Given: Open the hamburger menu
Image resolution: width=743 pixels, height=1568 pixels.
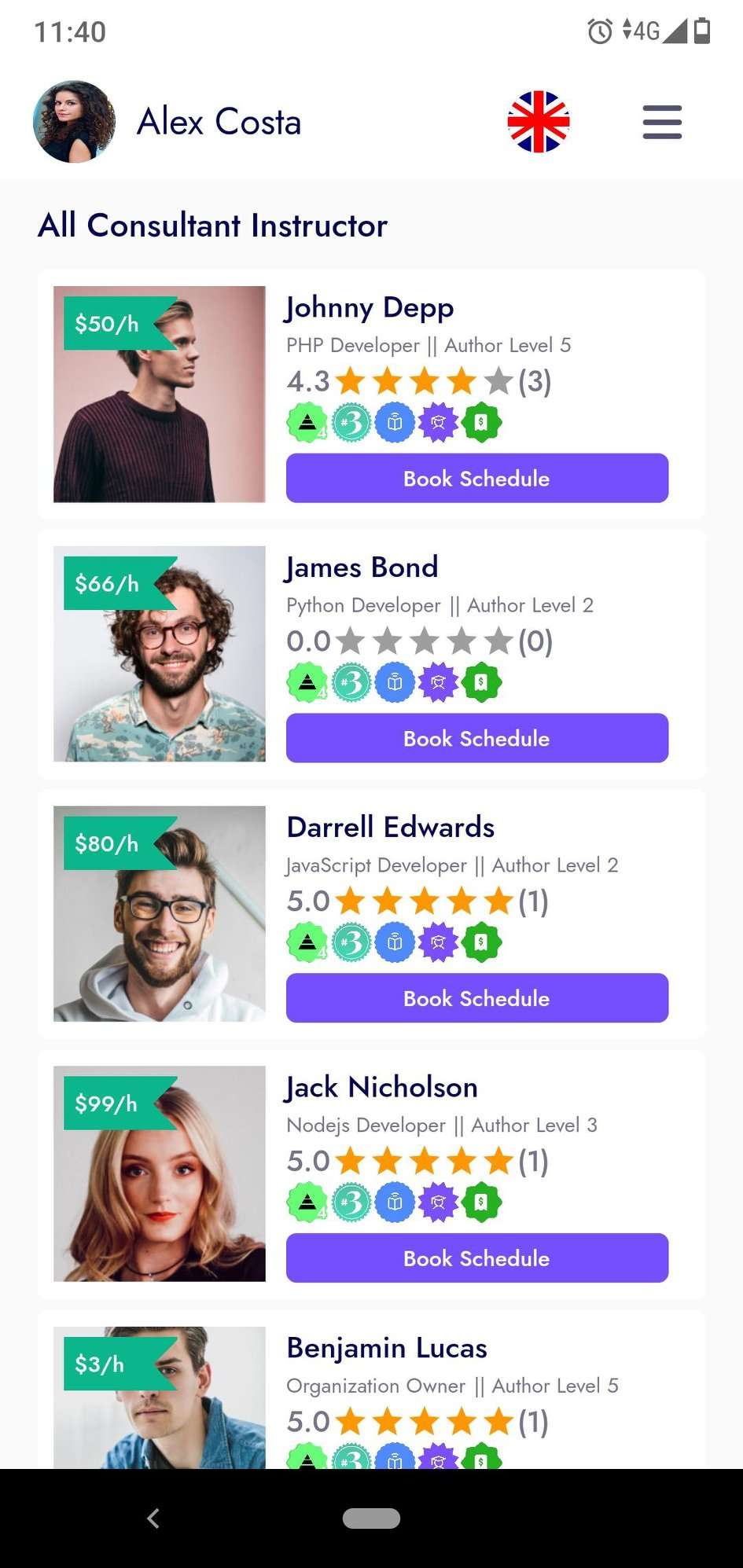Looking at the screenshot, I should [662, 122].
